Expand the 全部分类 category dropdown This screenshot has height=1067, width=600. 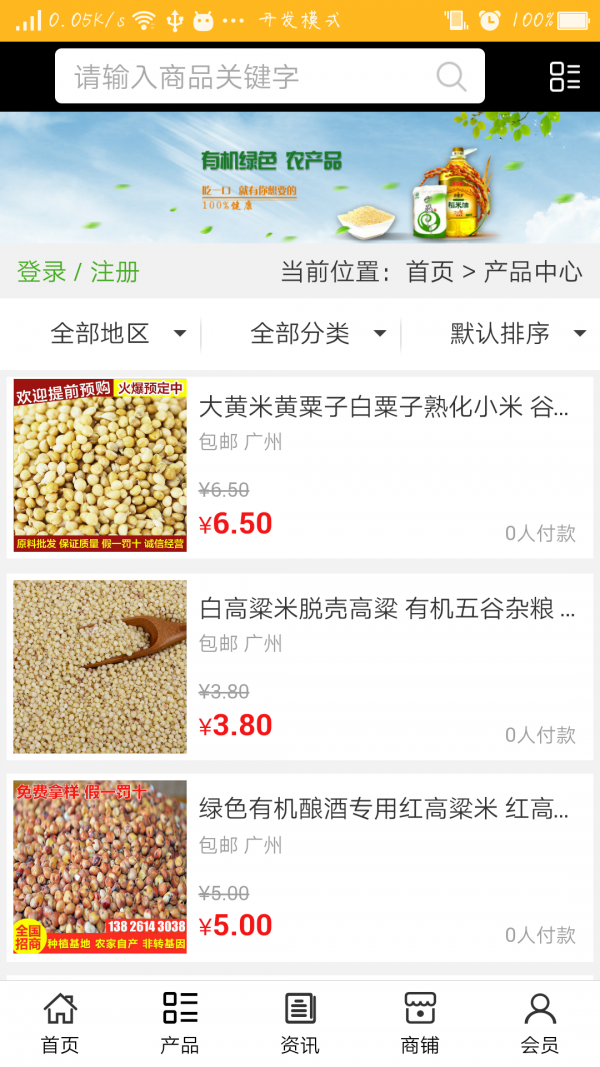point(317,334)
